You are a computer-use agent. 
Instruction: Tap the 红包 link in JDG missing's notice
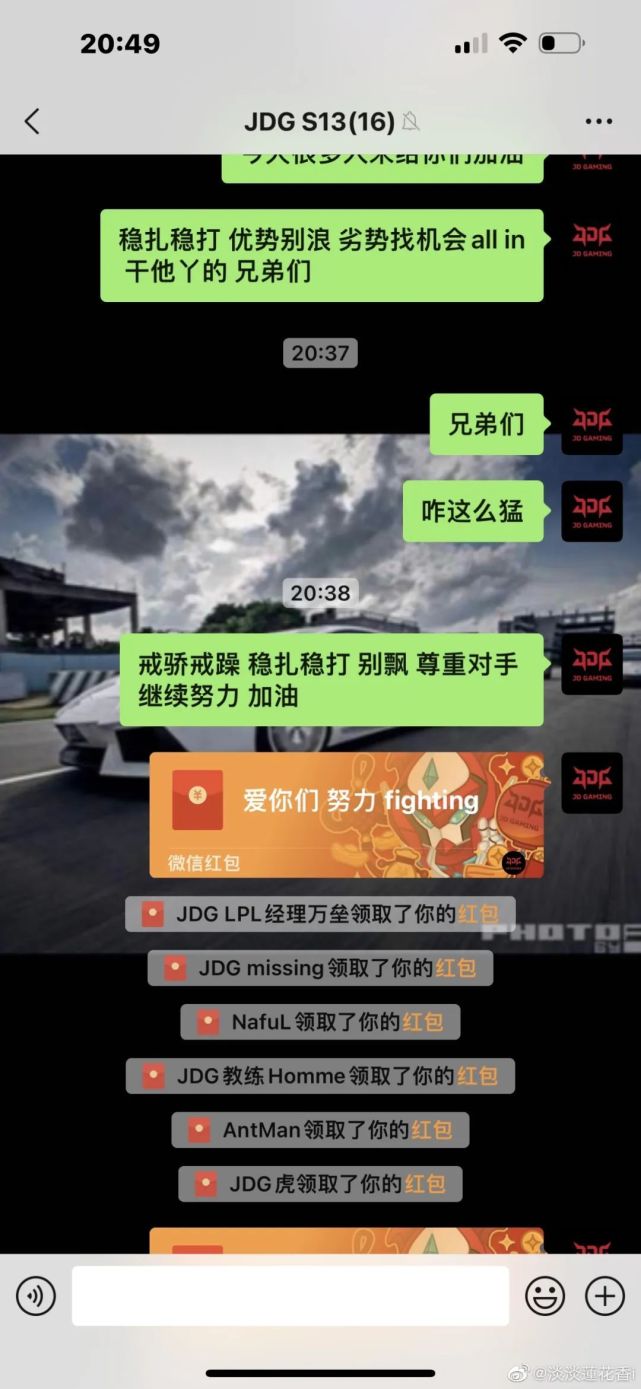(x=455, y=968)
